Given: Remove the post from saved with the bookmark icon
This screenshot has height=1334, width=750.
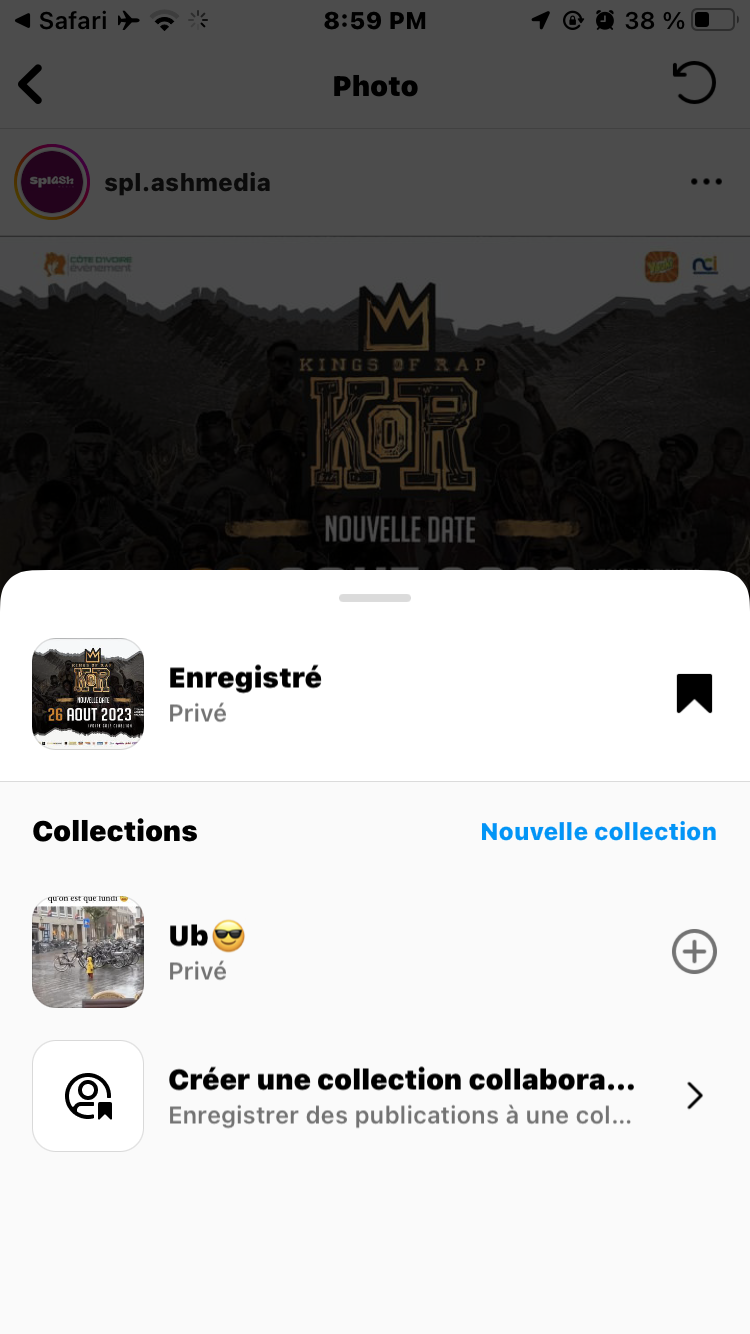Looking at the screenshot, I should 694,693.
